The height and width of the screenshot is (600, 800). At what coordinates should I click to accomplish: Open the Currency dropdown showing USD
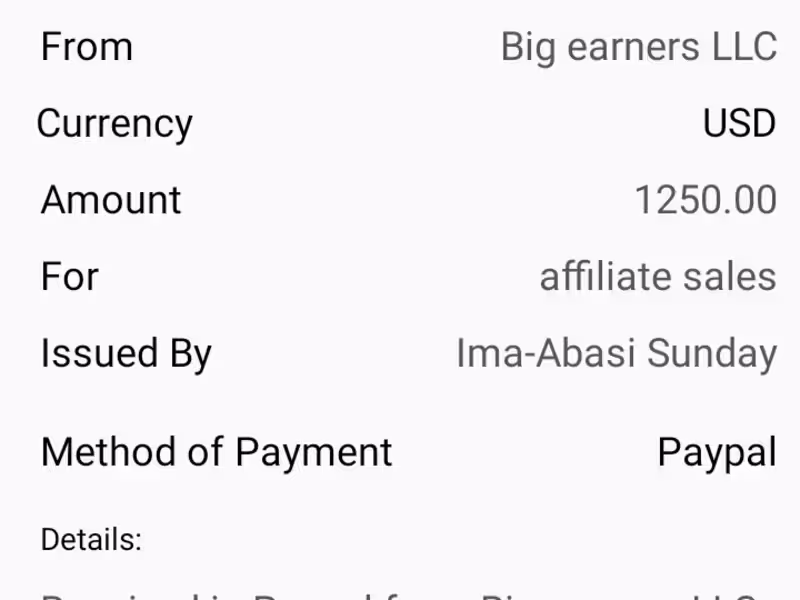pos(739,124)
